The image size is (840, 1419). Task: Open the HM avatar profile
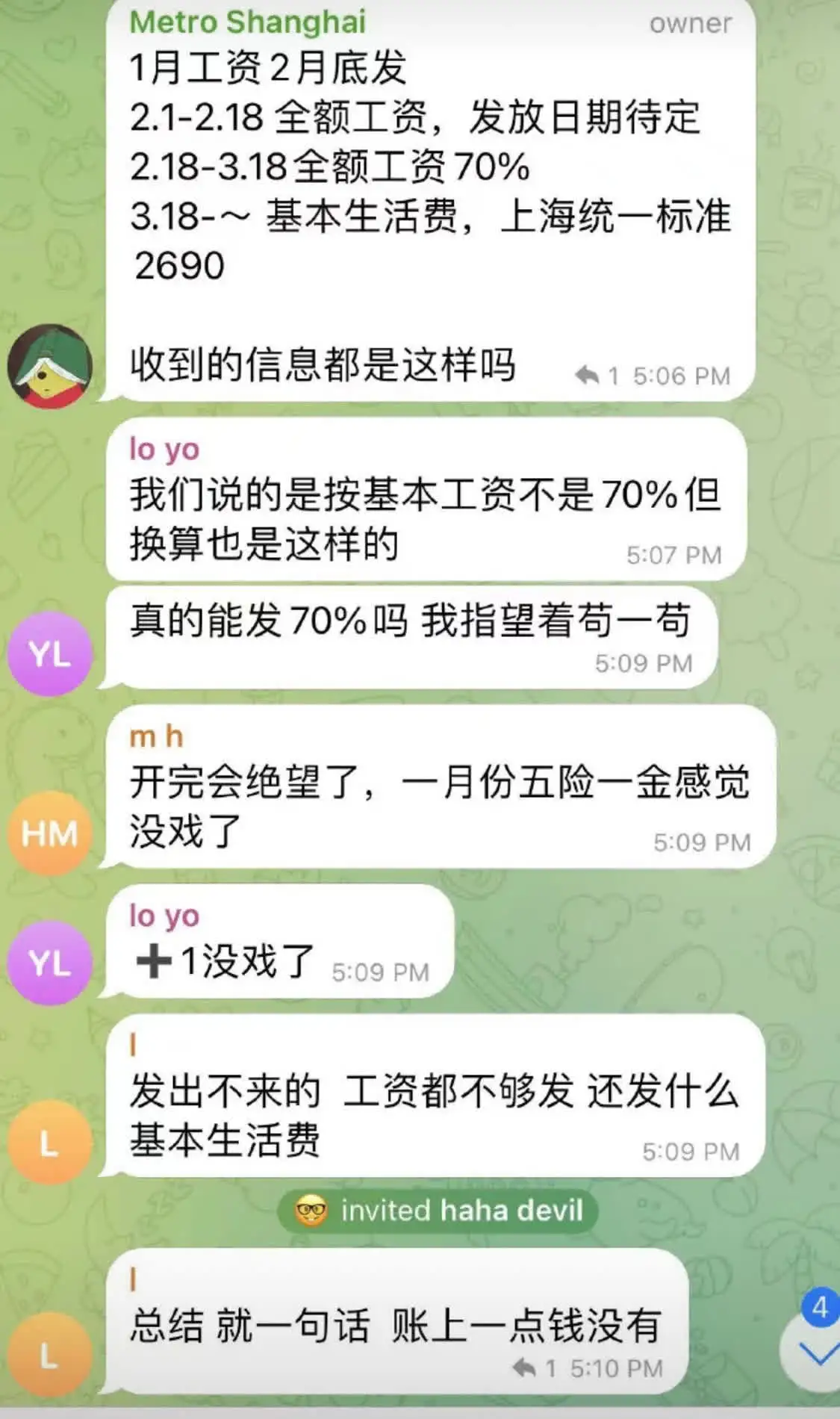click(x=49, y=833)
